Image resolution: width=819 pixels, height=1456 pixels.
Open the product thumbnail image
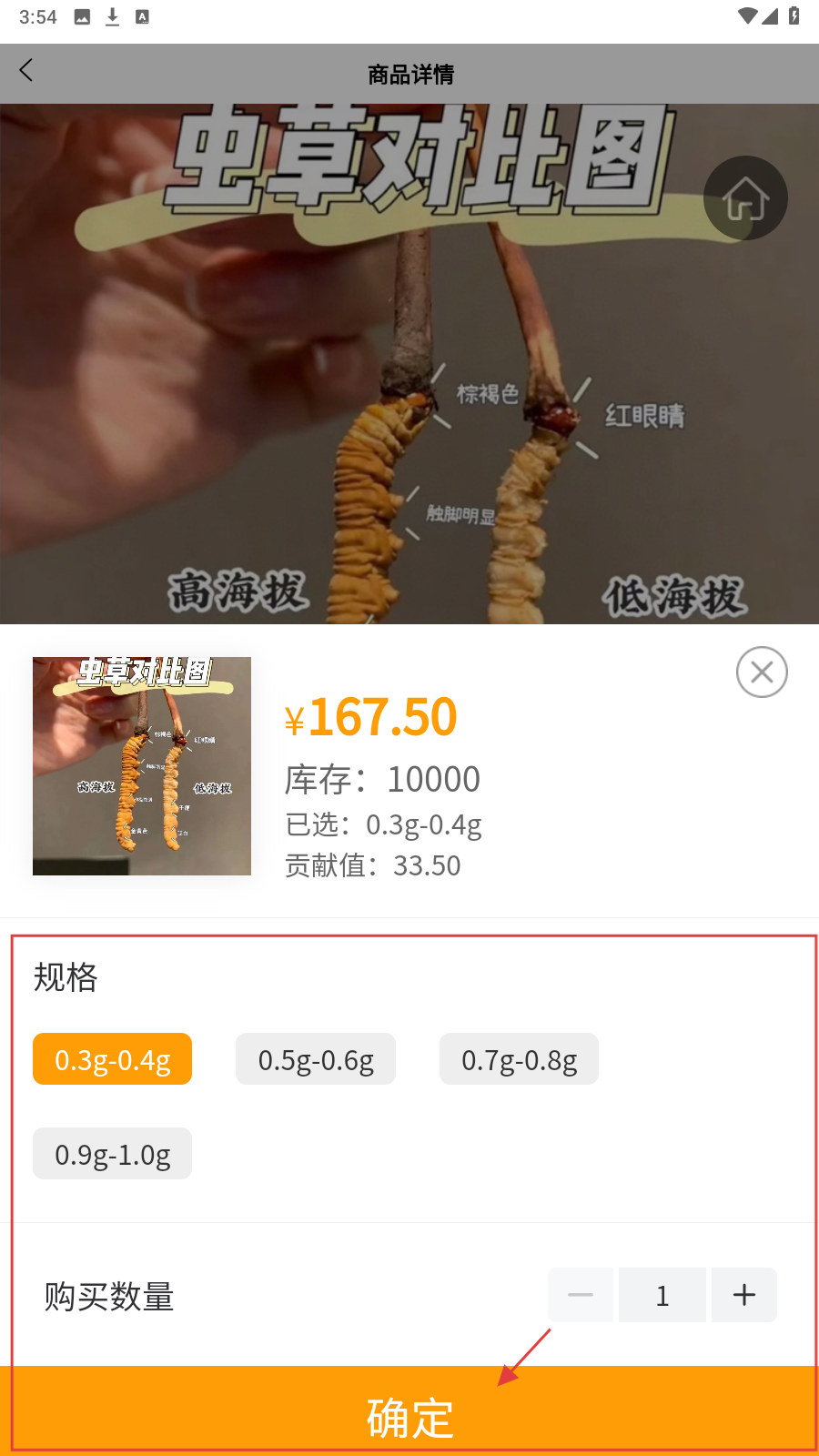(142, 766)
